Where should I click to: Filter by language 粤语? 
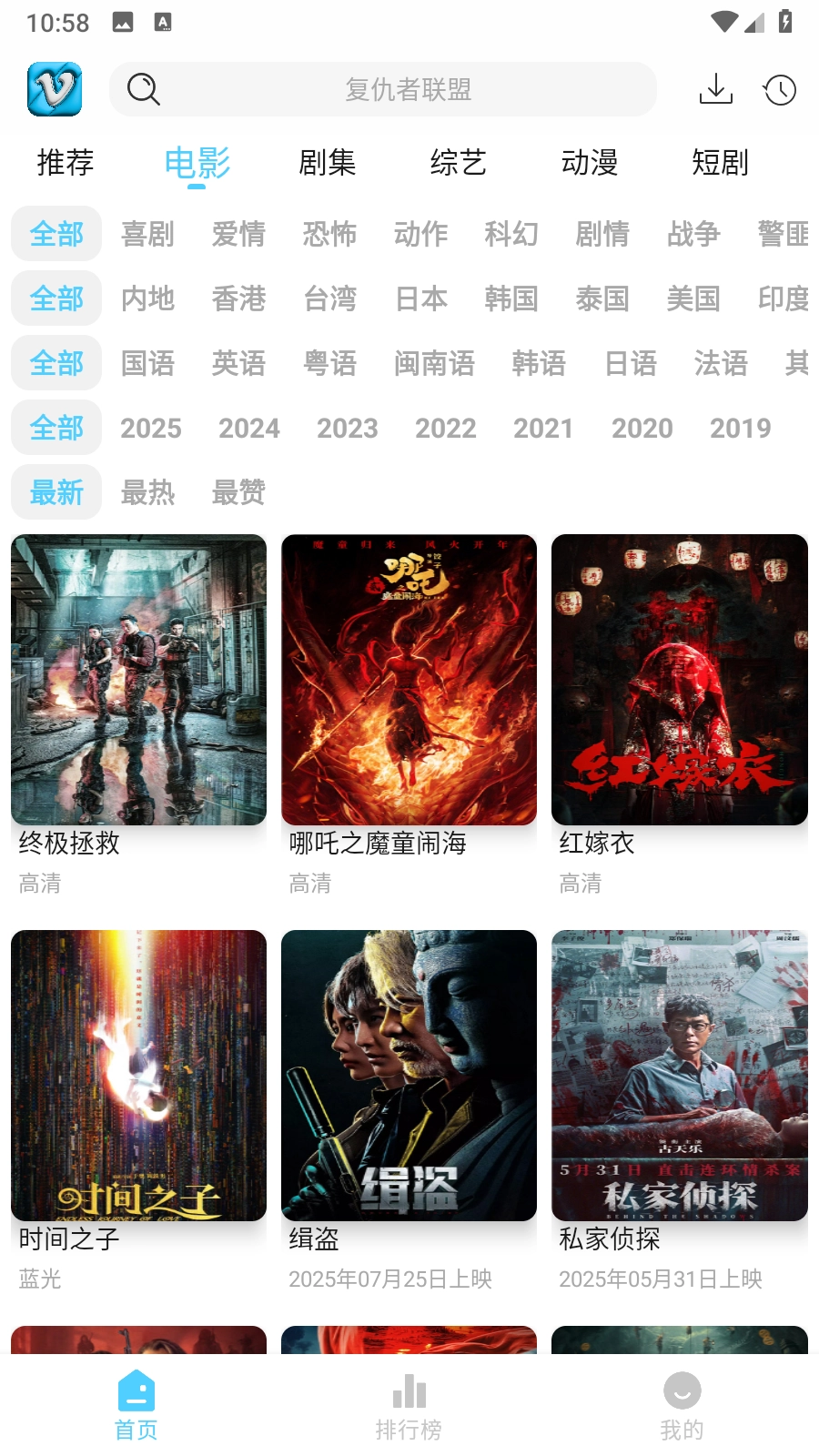pyautogui.click(x=329, y=363)
